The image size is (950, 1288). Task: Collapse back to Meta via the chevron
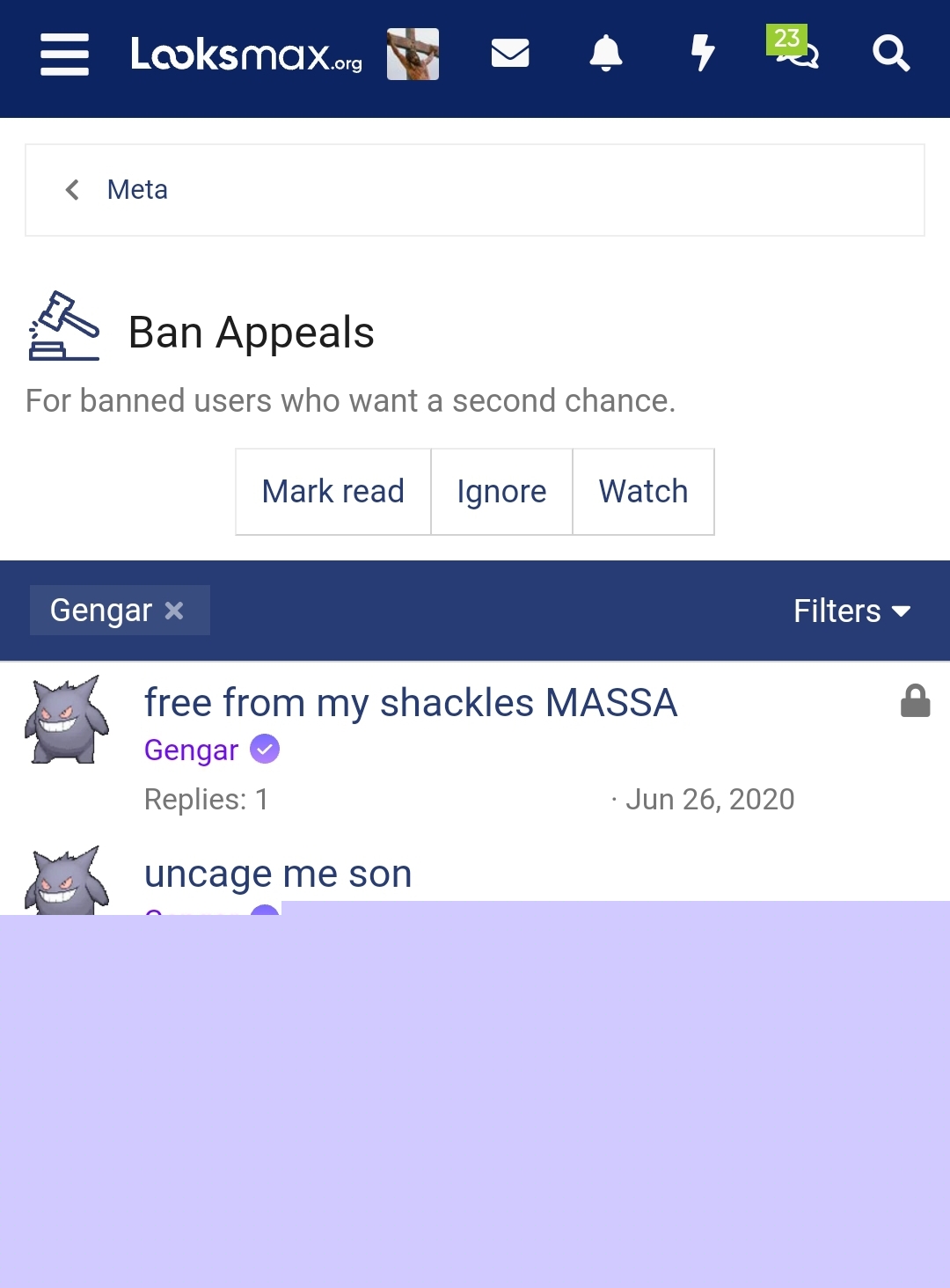pyautogui.click(x=72, y=190)
